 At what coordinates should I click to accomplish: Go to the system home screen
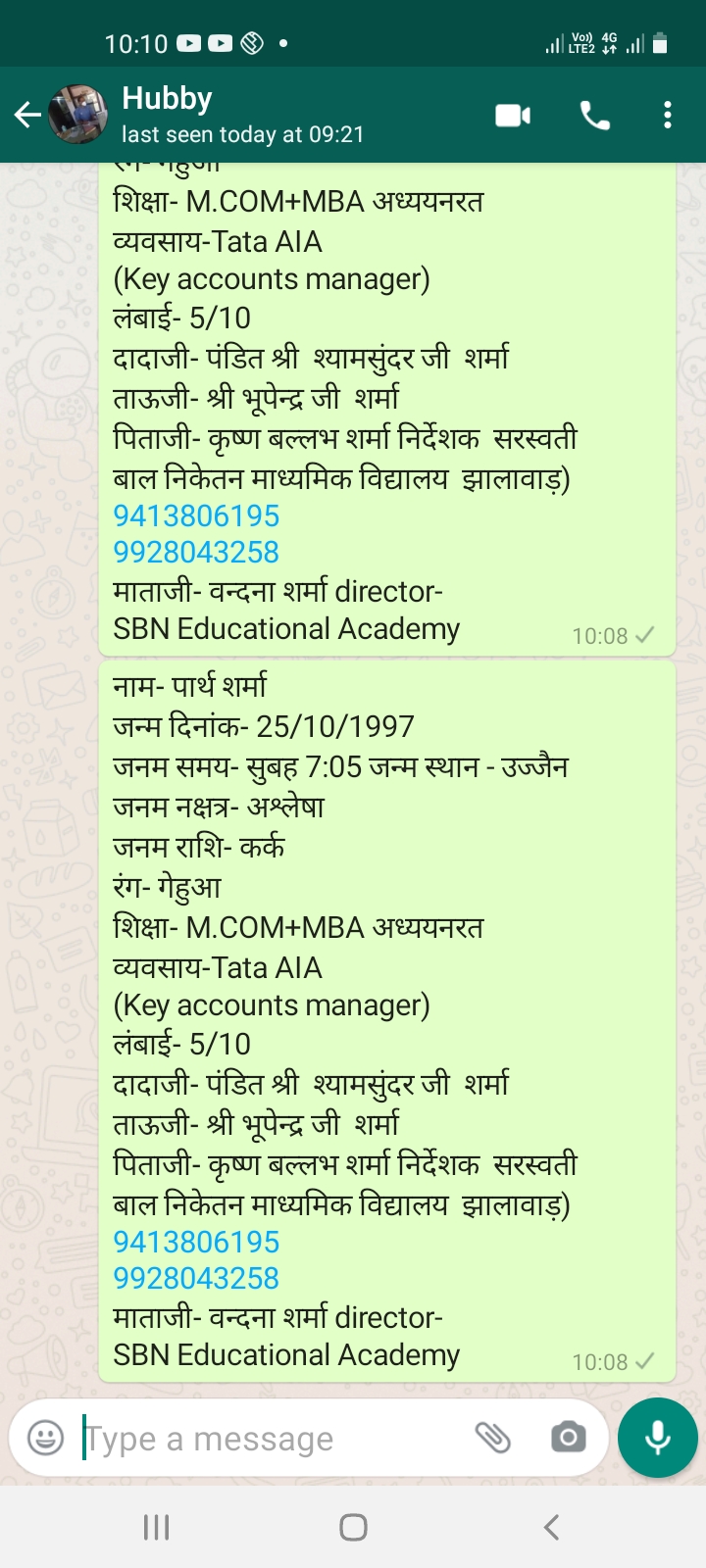pyautogui.click(x=353, y=1527)
